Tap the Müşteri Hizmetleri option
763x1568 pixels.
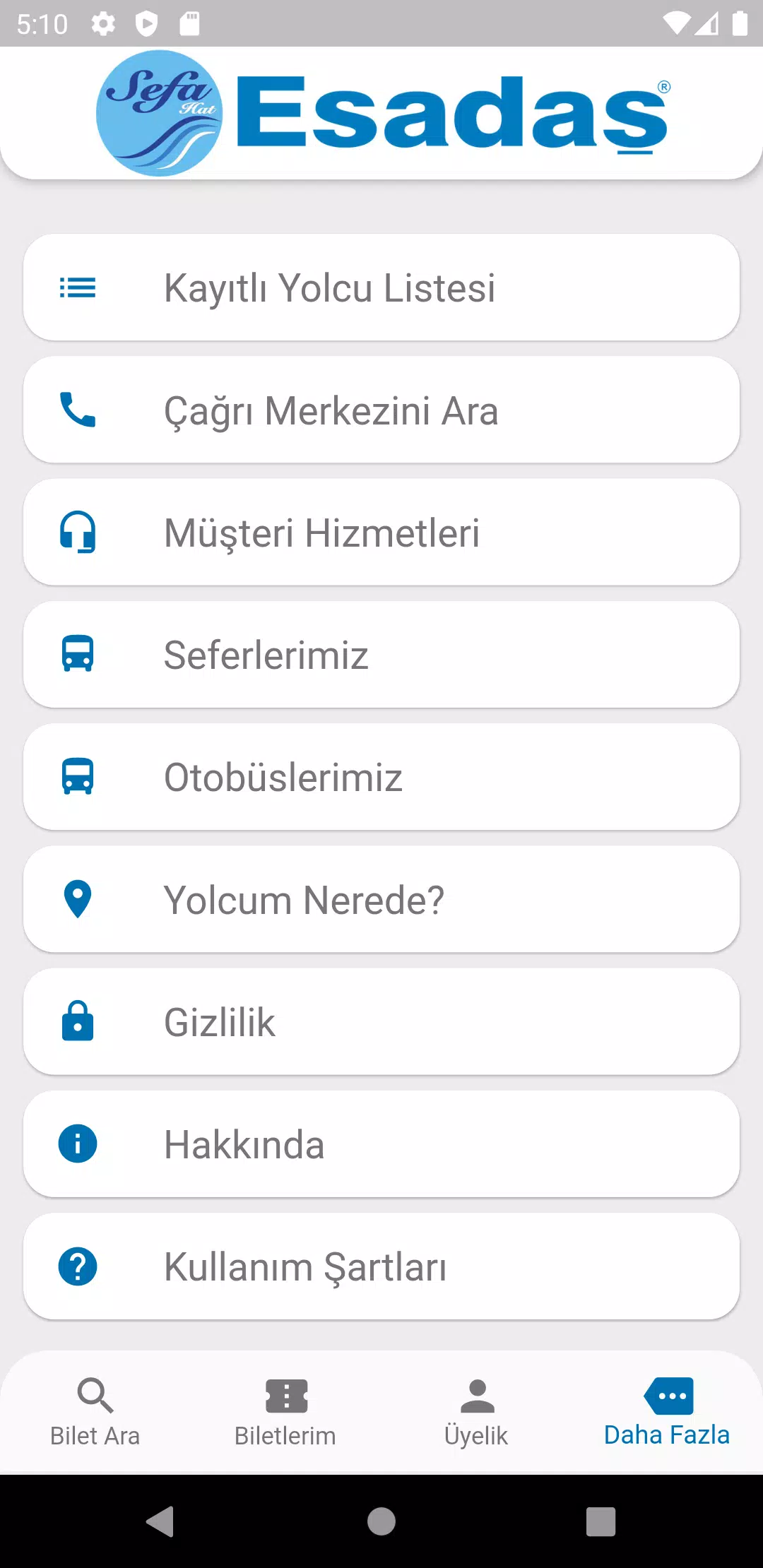click(381, 533)
